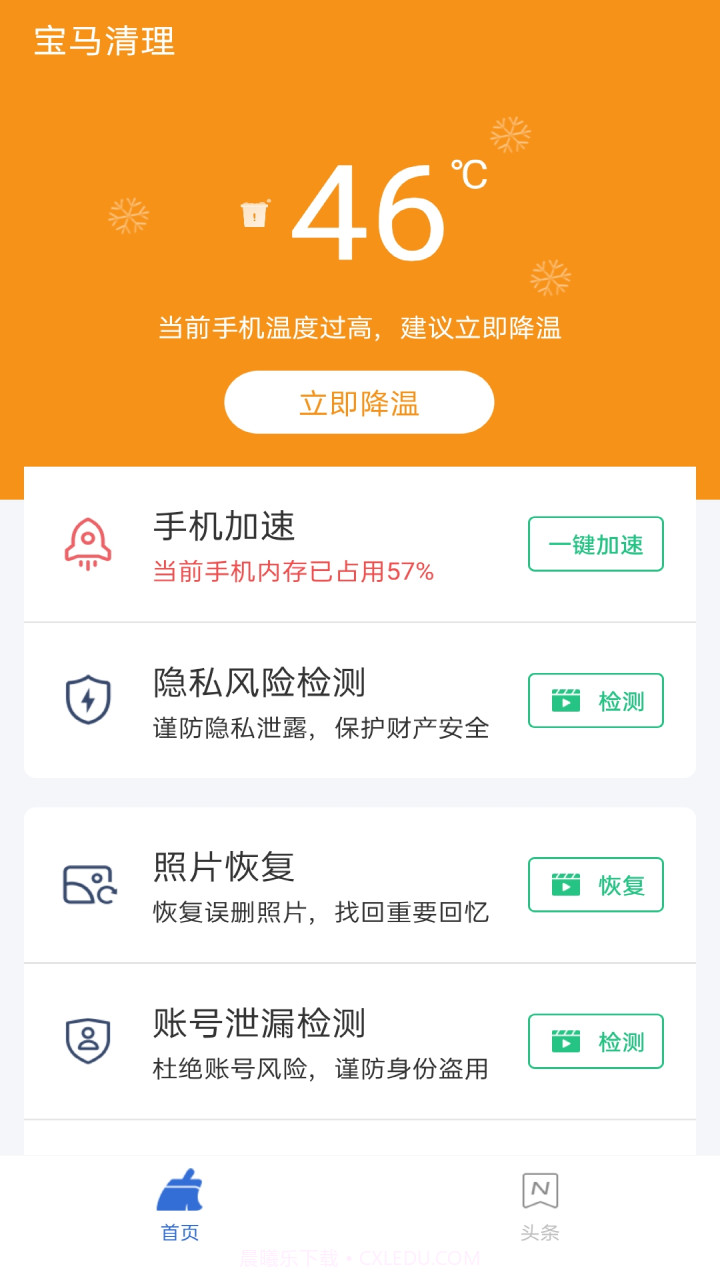This screenshot has height=1280, width=720.
Task: Click the shield lightning icon for 隐私风险检测
Action: pyautogui.click(x=90, y=700)
